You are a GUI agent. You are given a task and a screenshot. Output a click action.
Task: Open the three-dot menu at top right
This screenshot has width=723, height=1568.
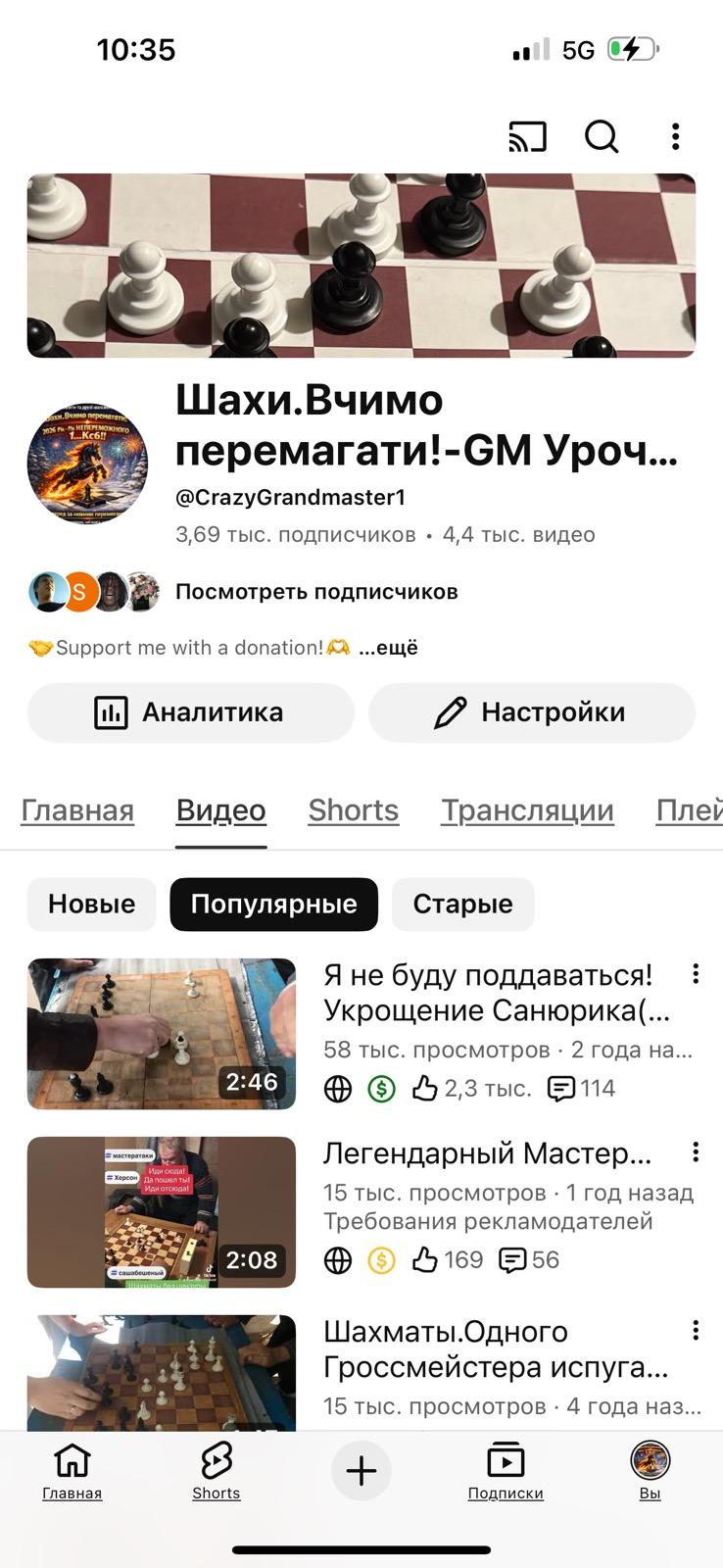(675, 137)
